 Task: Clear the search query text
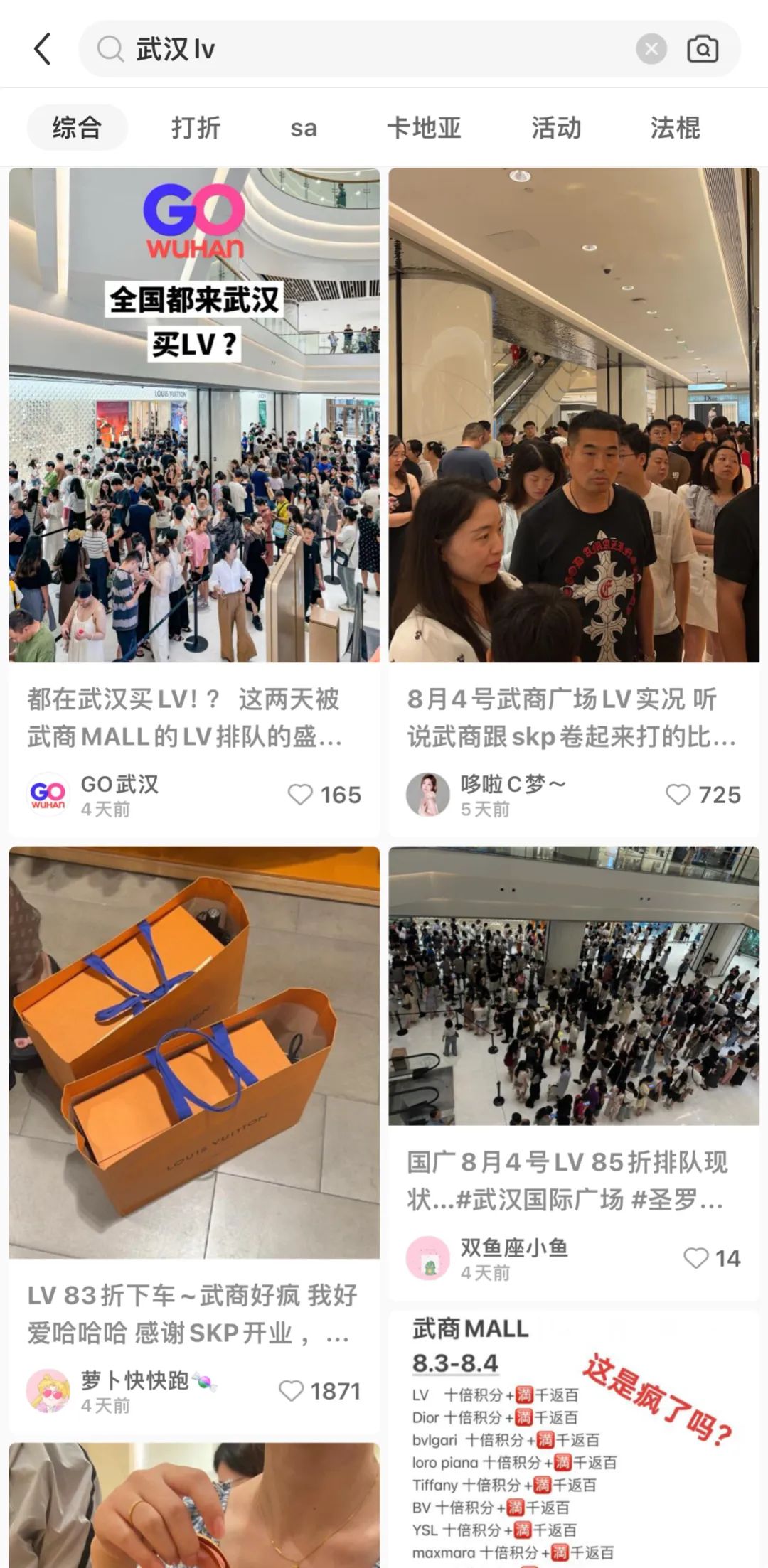click(x=651, y=49)
